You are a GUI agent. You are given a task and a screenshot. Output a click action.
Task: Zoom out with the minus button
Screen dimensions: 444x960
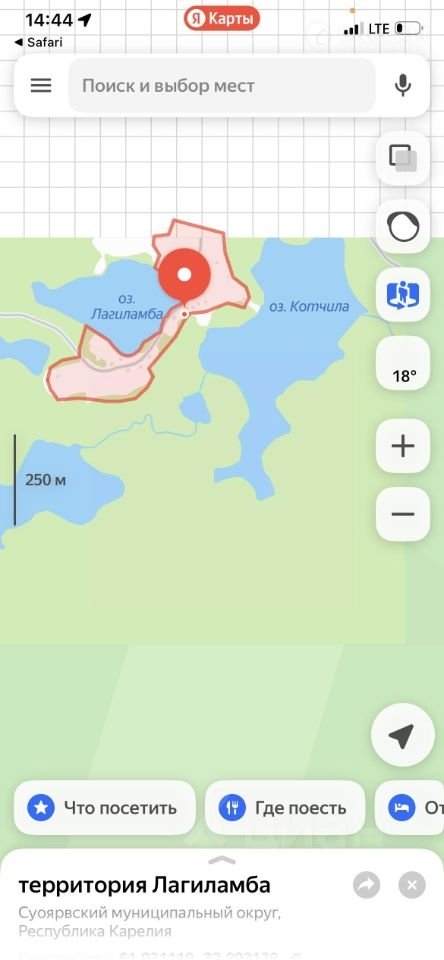coord(402,514)
